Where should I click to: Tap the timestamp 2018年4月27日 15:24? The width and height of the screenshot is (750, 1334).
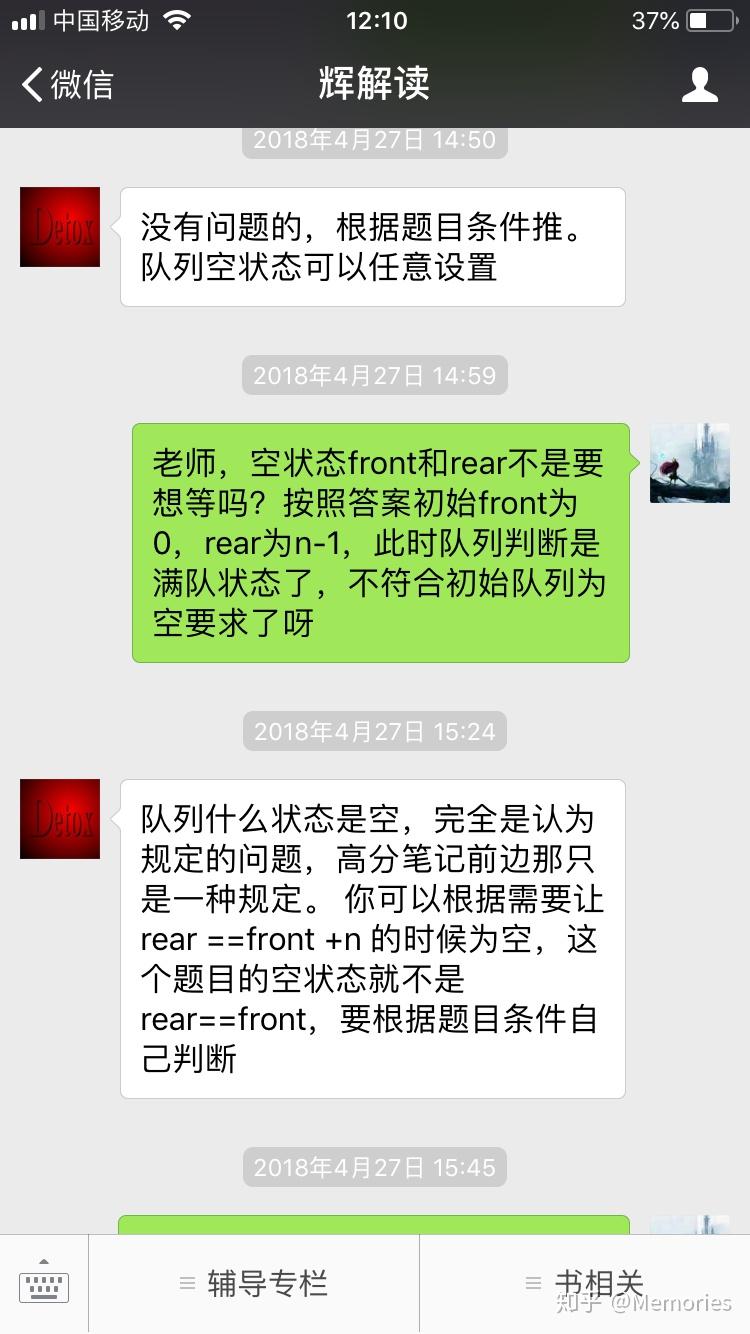(x=374, y=731)
